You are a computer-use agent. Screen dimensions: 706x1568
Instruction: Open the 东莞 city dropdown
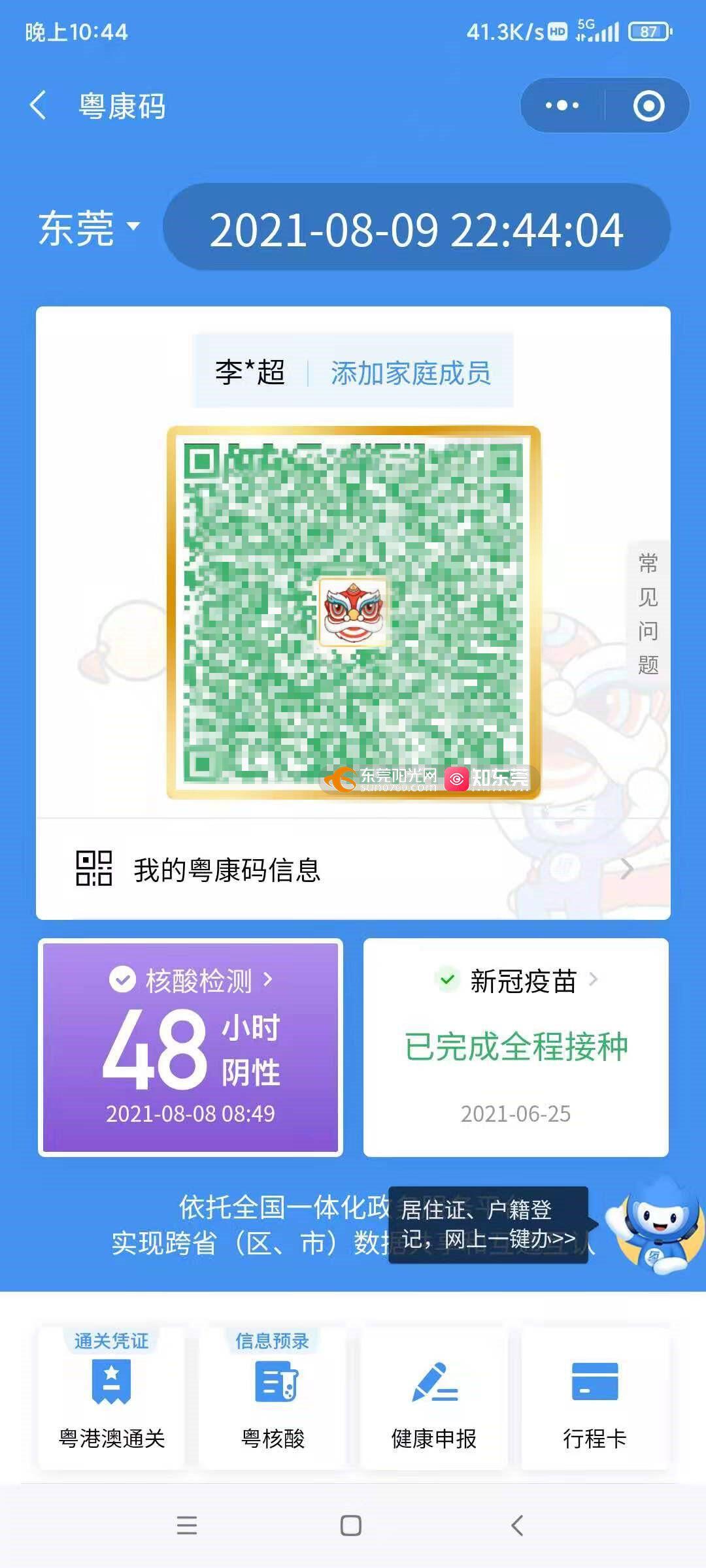click(x=89, y=229)
